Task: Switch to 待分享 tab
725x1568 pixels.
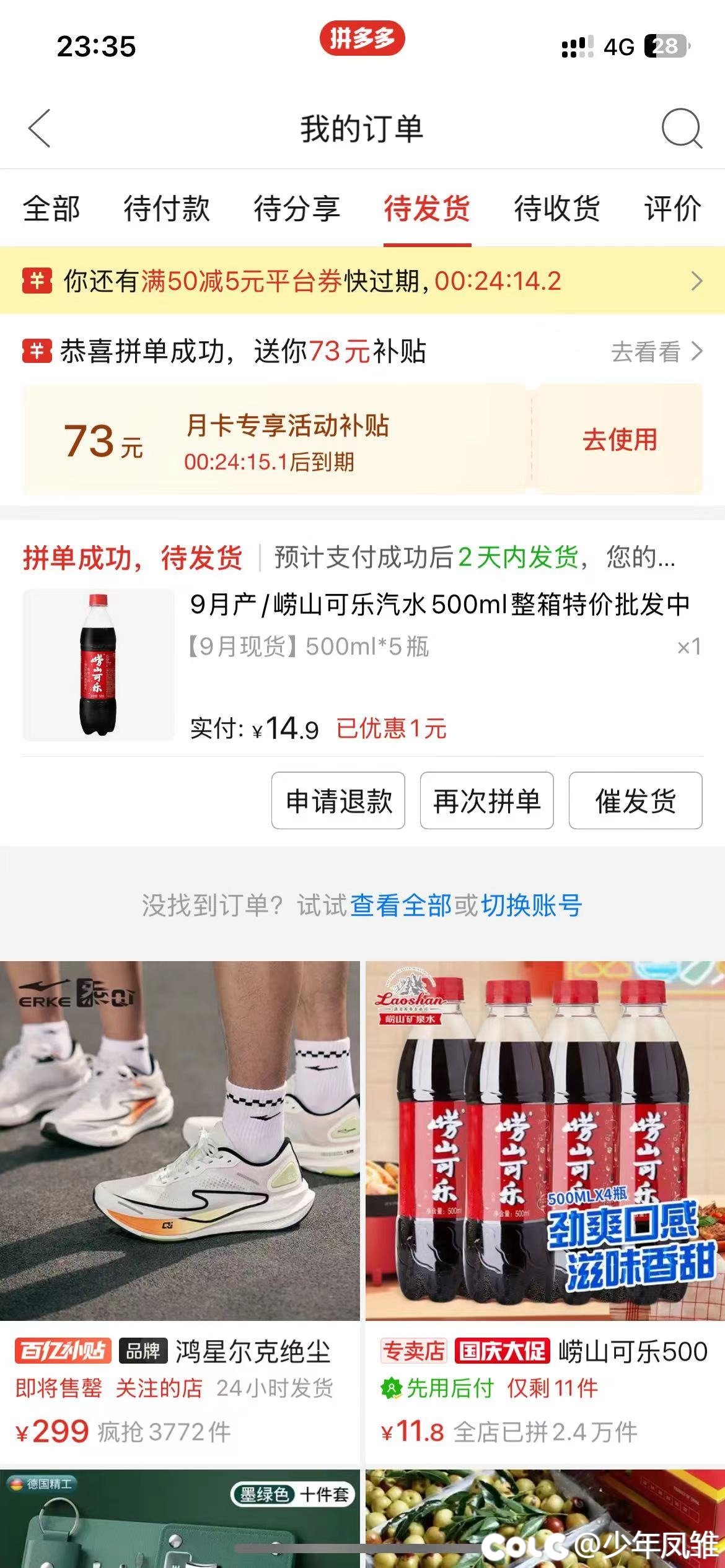Action: [297, 208]
